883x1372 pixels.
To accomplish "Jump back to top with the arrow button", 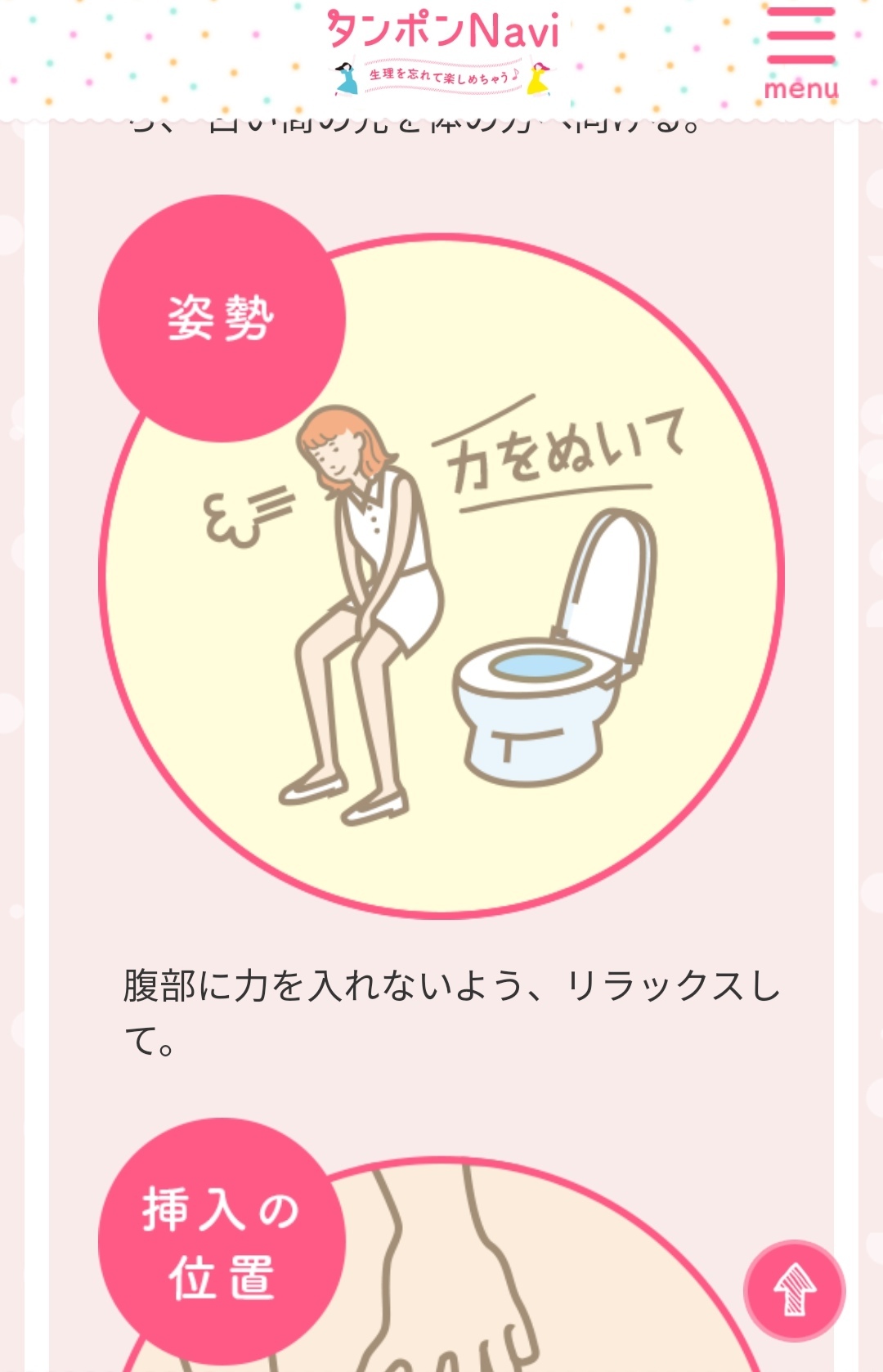I will coord(794,1290).
